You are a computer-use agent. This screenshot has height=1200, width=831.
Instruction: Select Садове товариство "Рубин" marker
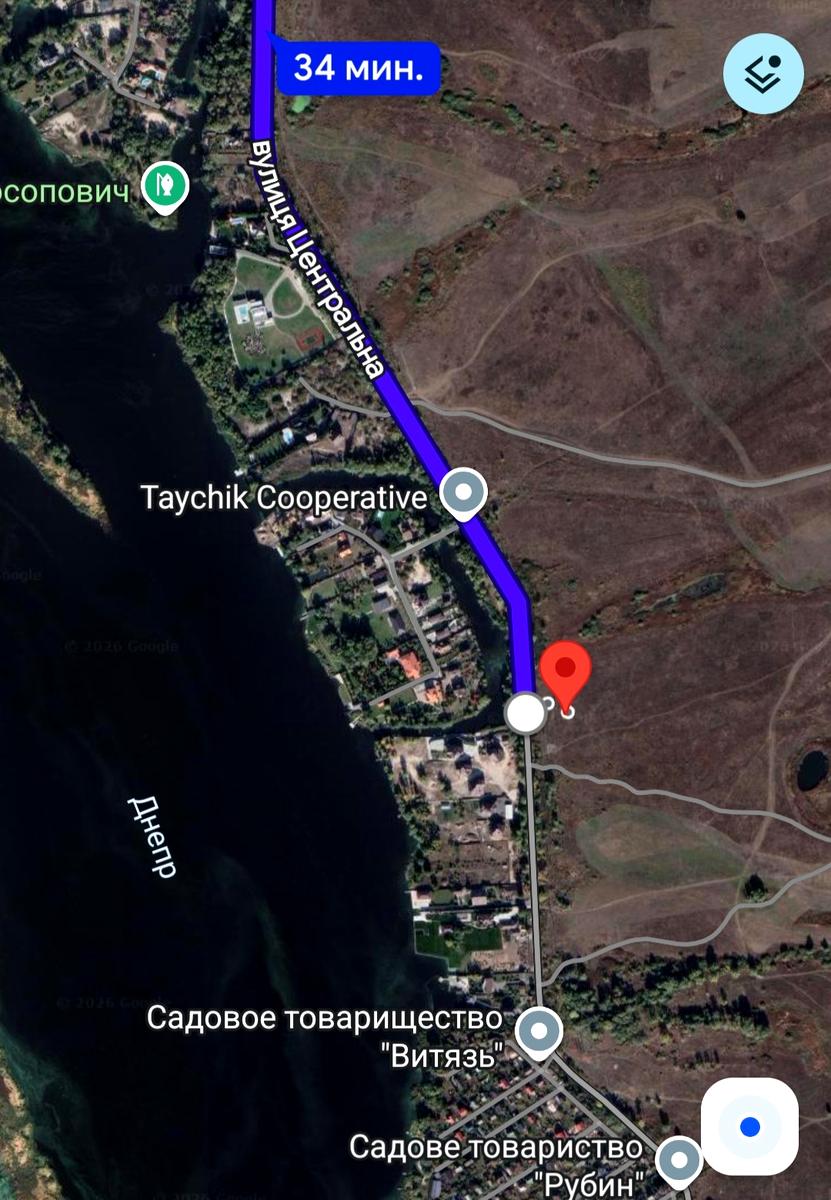[x=681, y=1160]
